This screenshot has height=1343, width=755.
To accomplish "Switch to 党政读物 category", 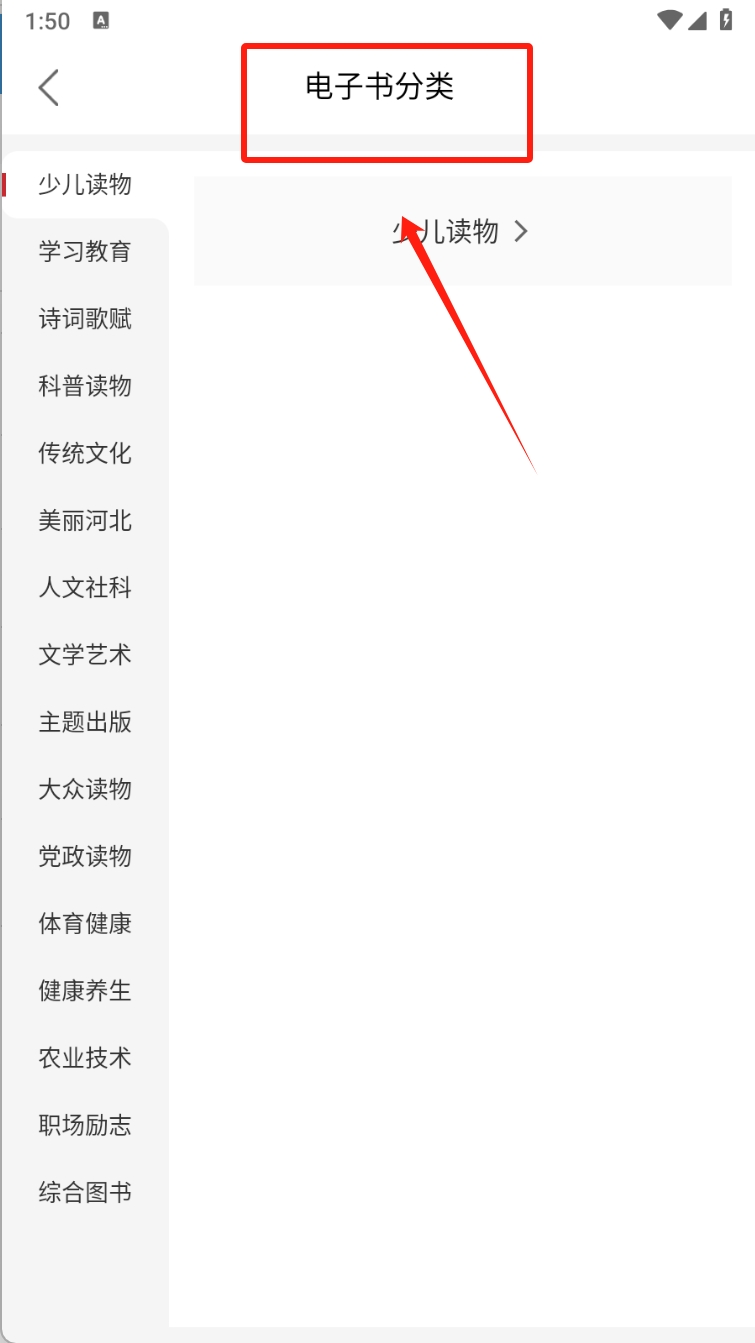I will (85, 856).
